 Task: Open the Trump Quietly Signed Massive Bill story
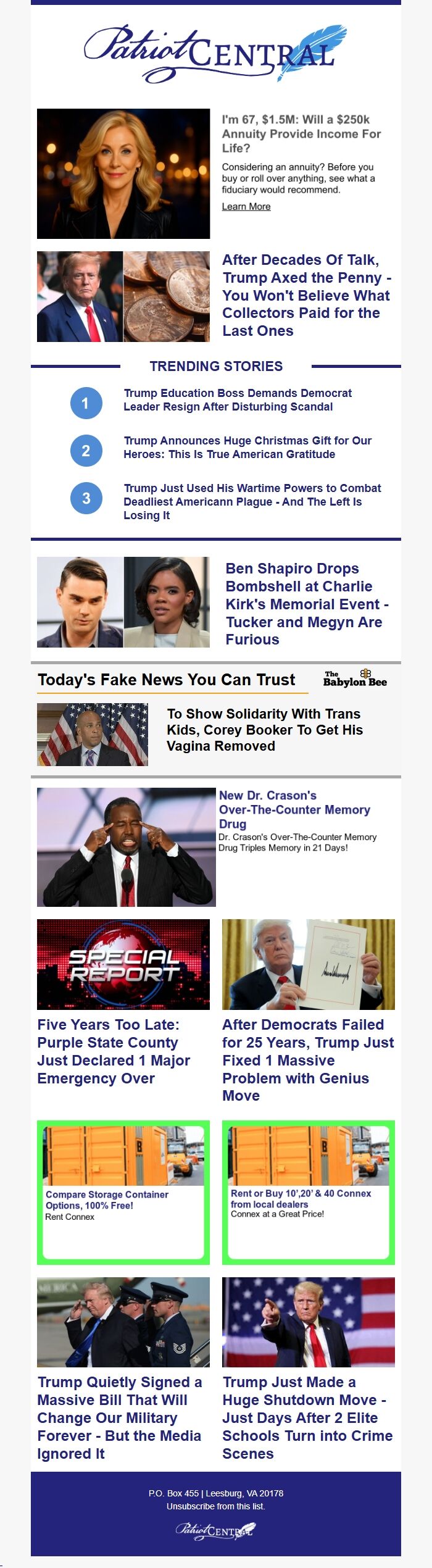coord(119,1417)
